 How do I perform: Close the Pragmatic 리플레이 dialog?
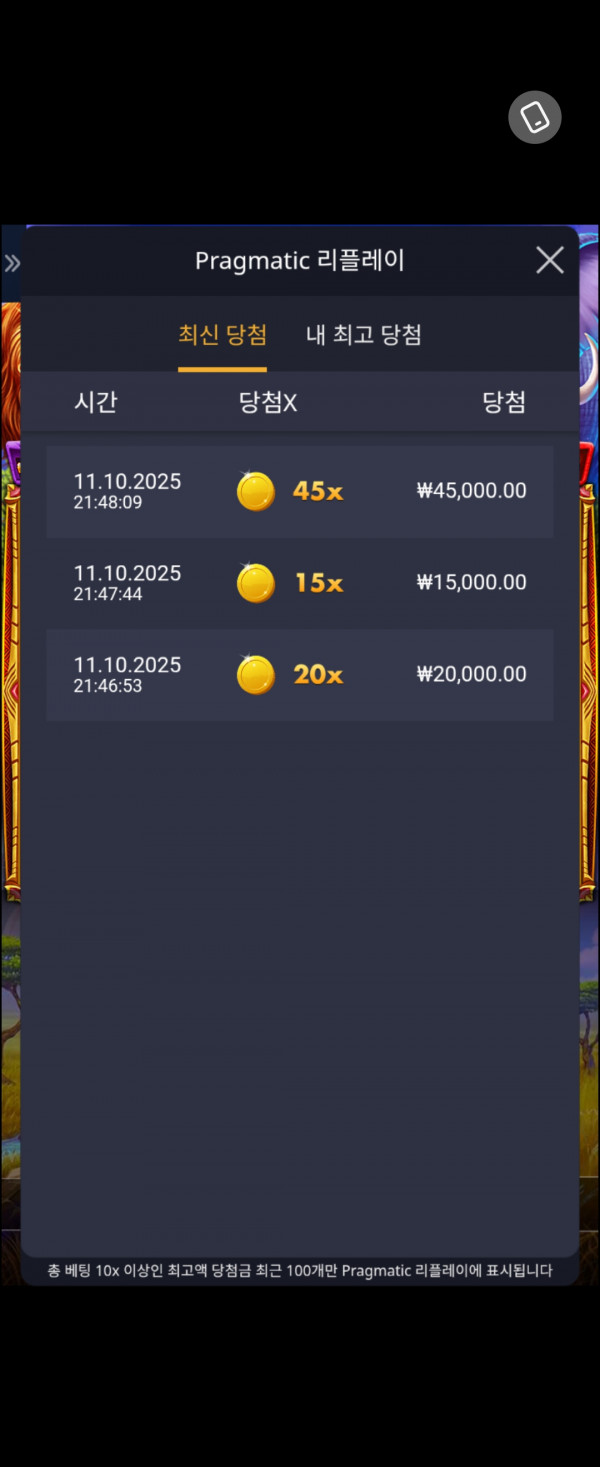coord(550,261)
